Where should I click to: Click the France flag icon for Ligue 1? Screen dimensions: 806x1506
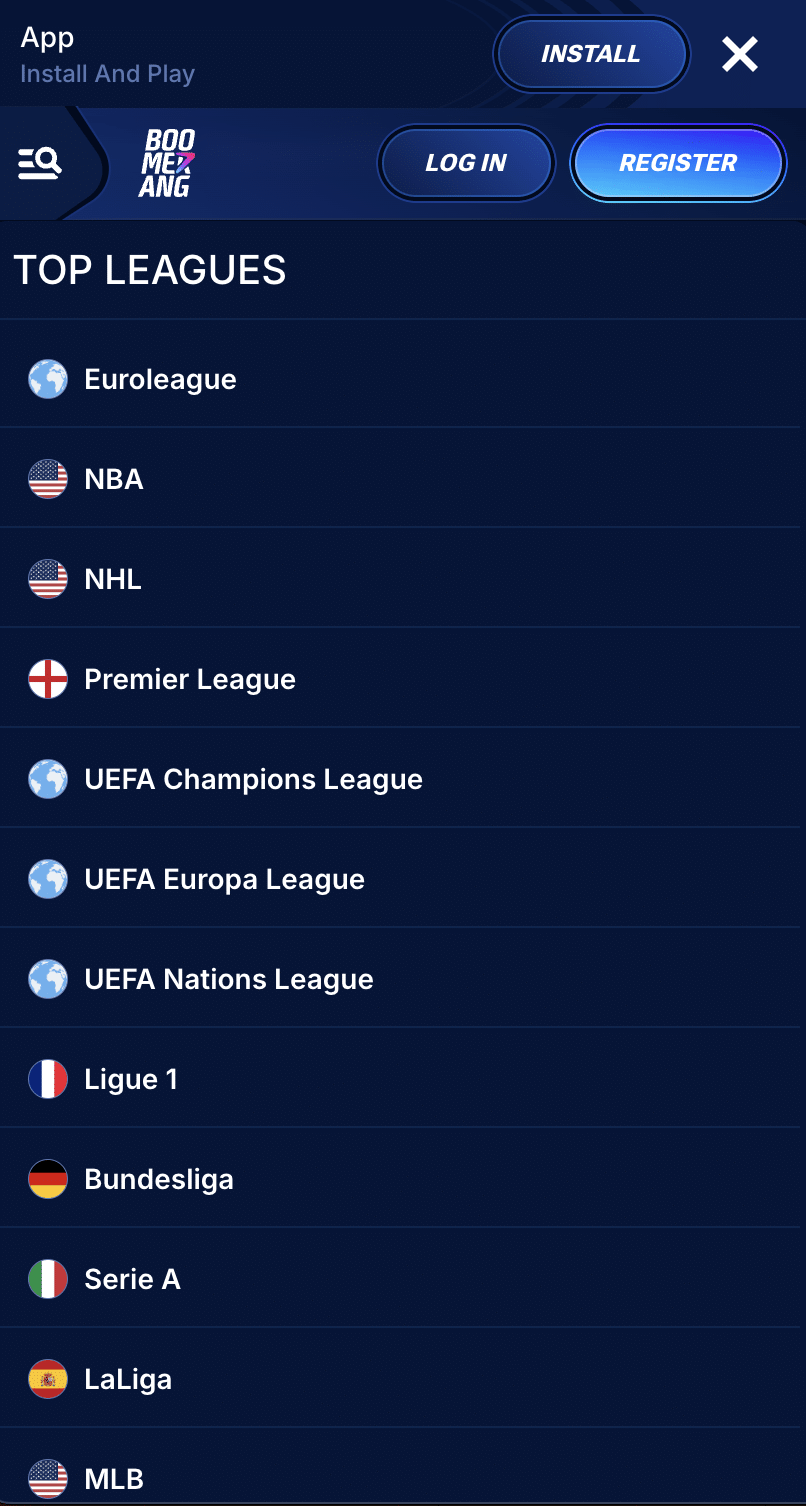(47, 1079)
